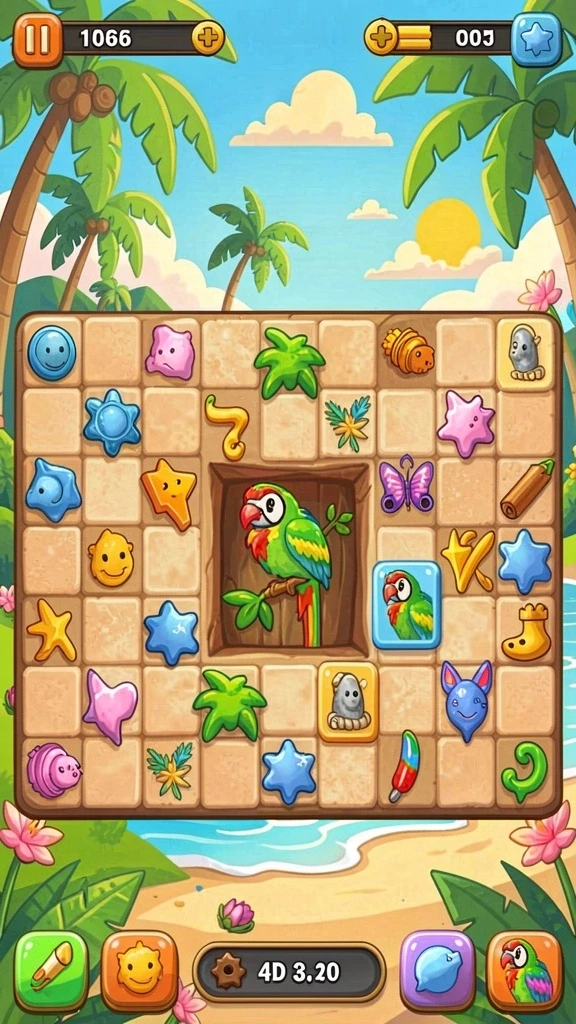Screen dimensions: 576x1024
Task: Tap the yellow boot tile
Action: click(526, 632)
